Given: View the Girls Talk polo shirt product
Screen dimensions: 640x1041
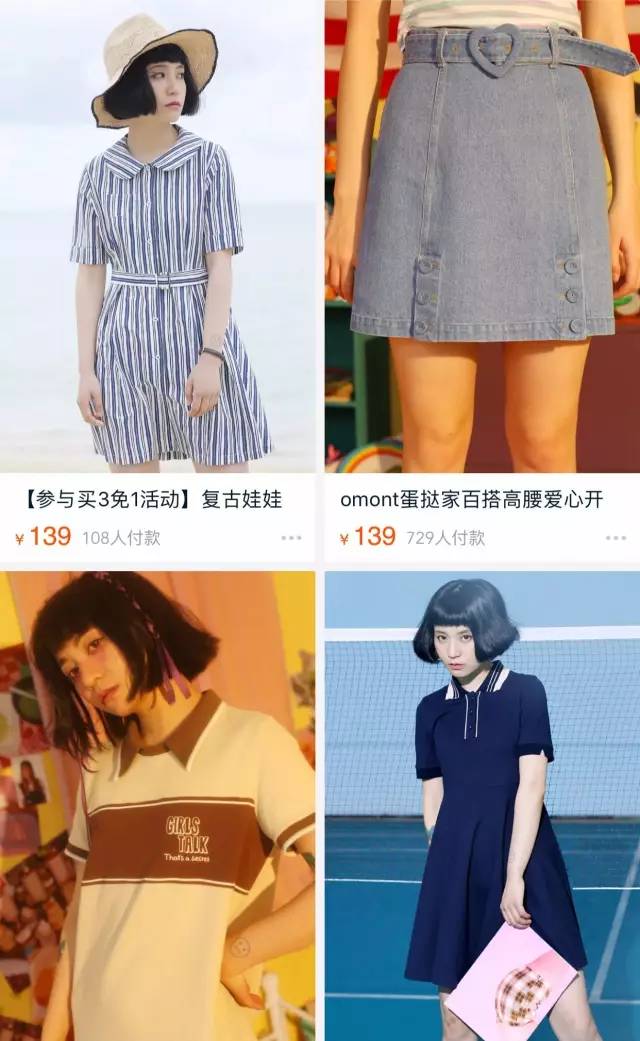Looking at the screenshot, I should point(157,806).
